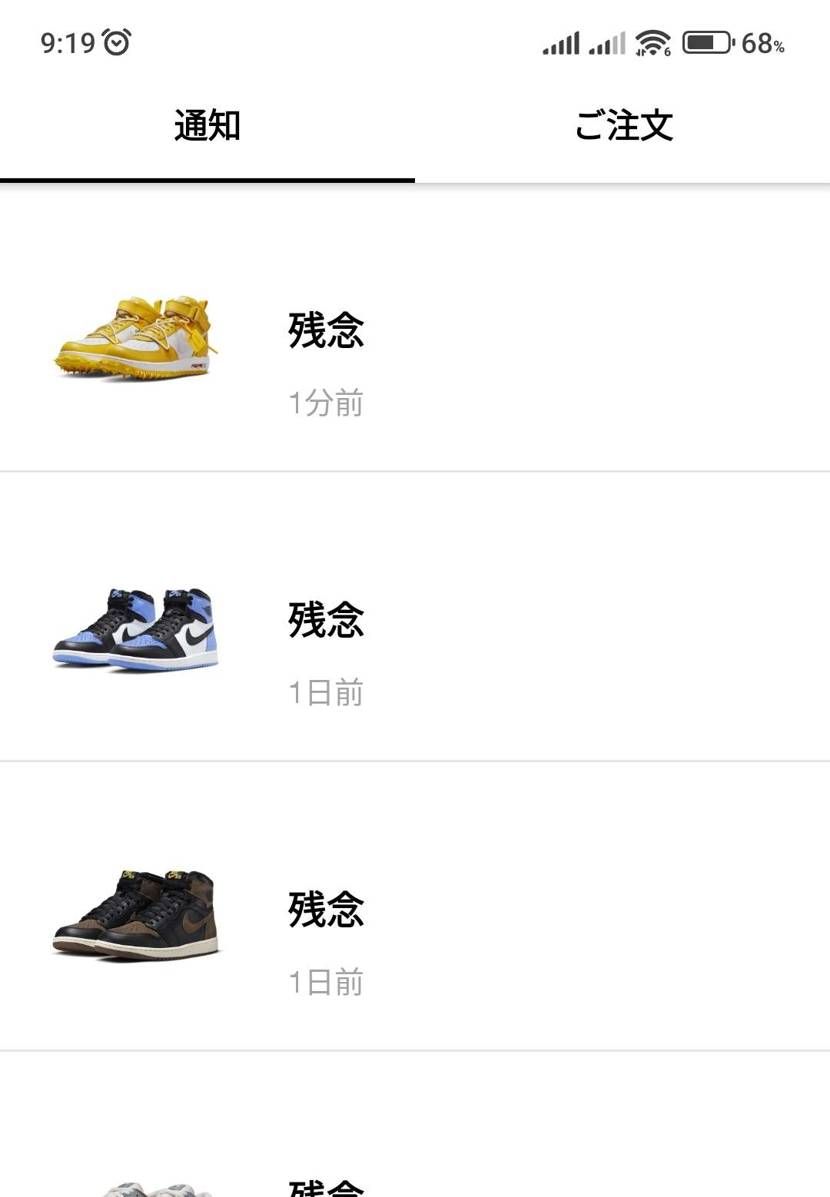This screenshot has width=830, height=1197.
Task: Tap the 残念 label on the second notification
Action: (323, 620)
